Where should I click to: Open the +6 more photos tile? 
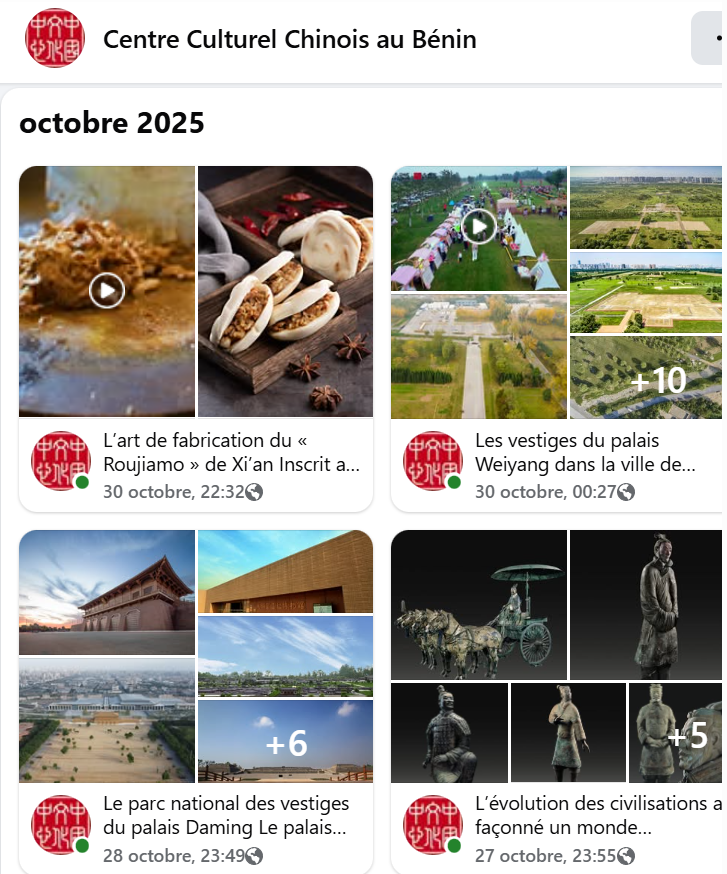point(286,741)
